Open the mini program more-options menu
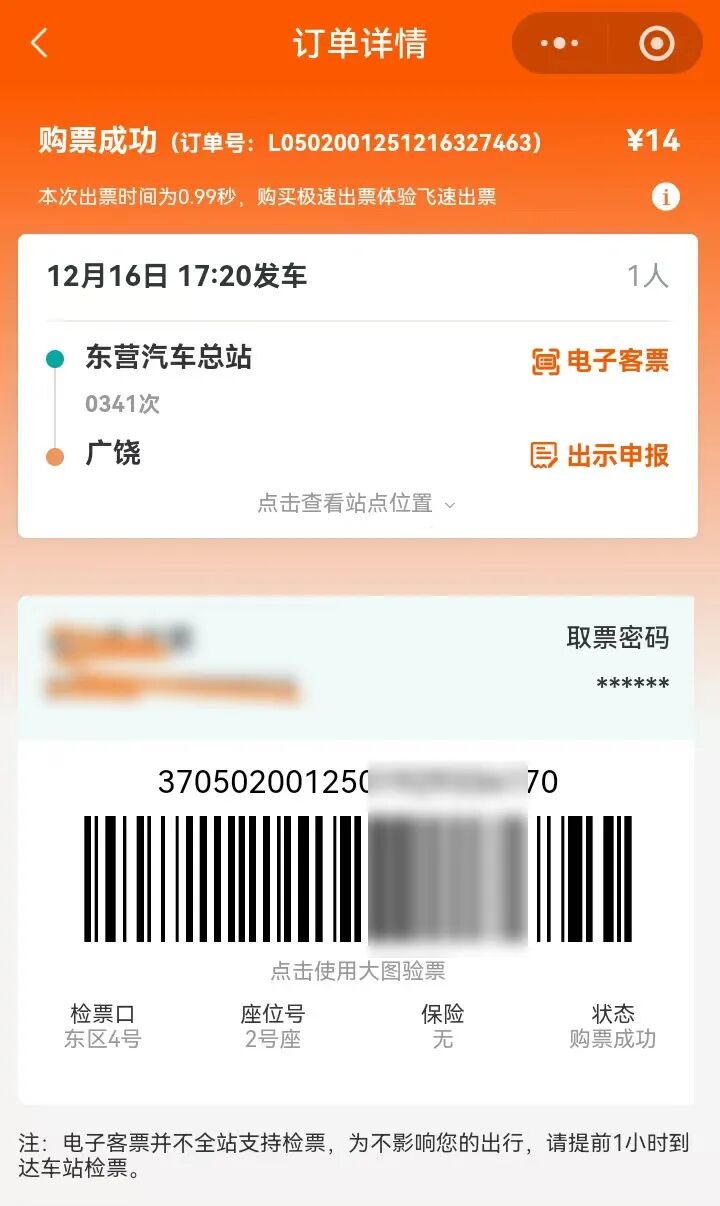Viewport: 720px width, 1206px height. [x=559, y=43]
